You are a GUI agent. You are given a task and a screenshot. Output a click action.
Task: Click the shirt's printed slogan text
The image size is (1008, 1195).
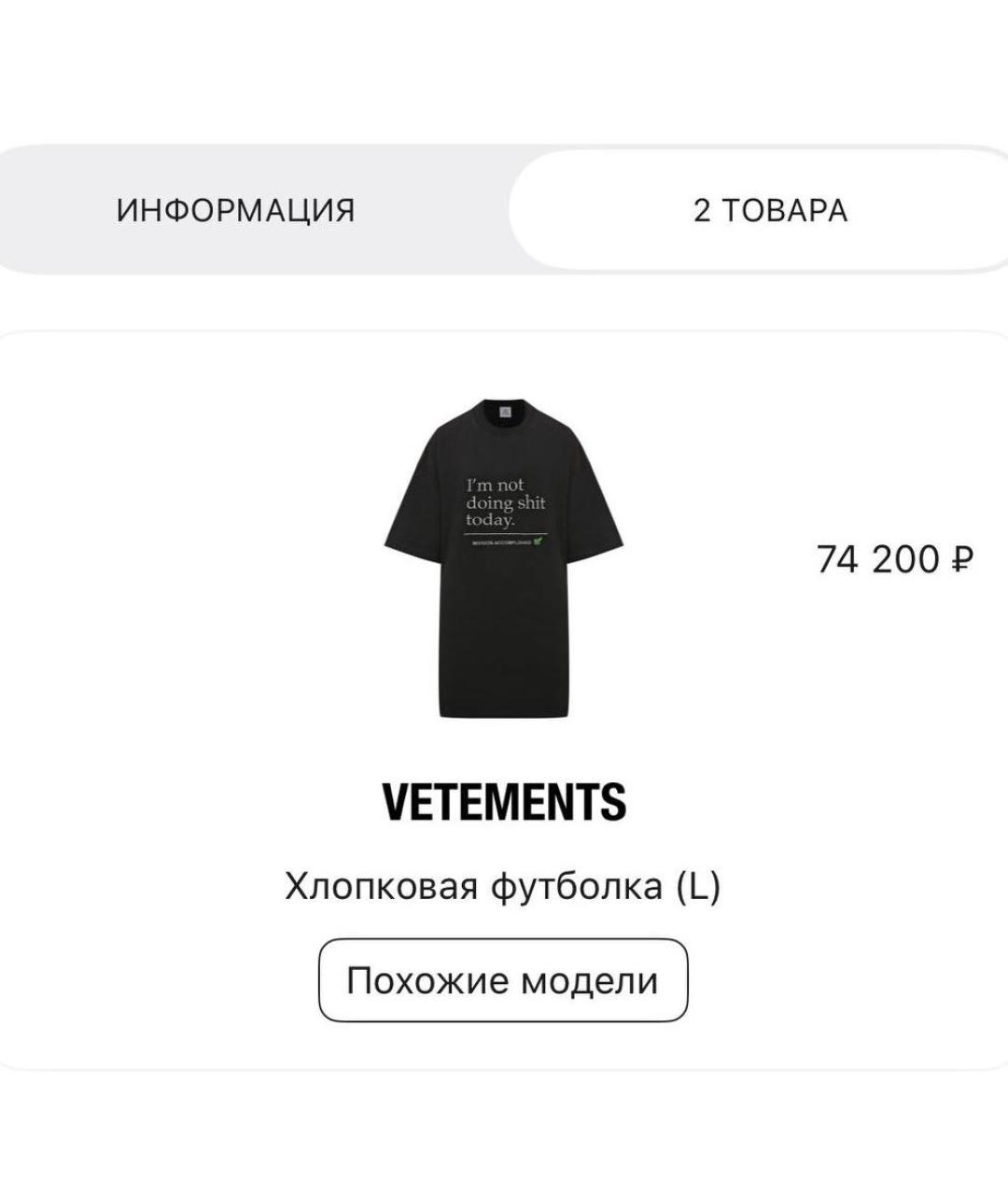tap(504, 502)
